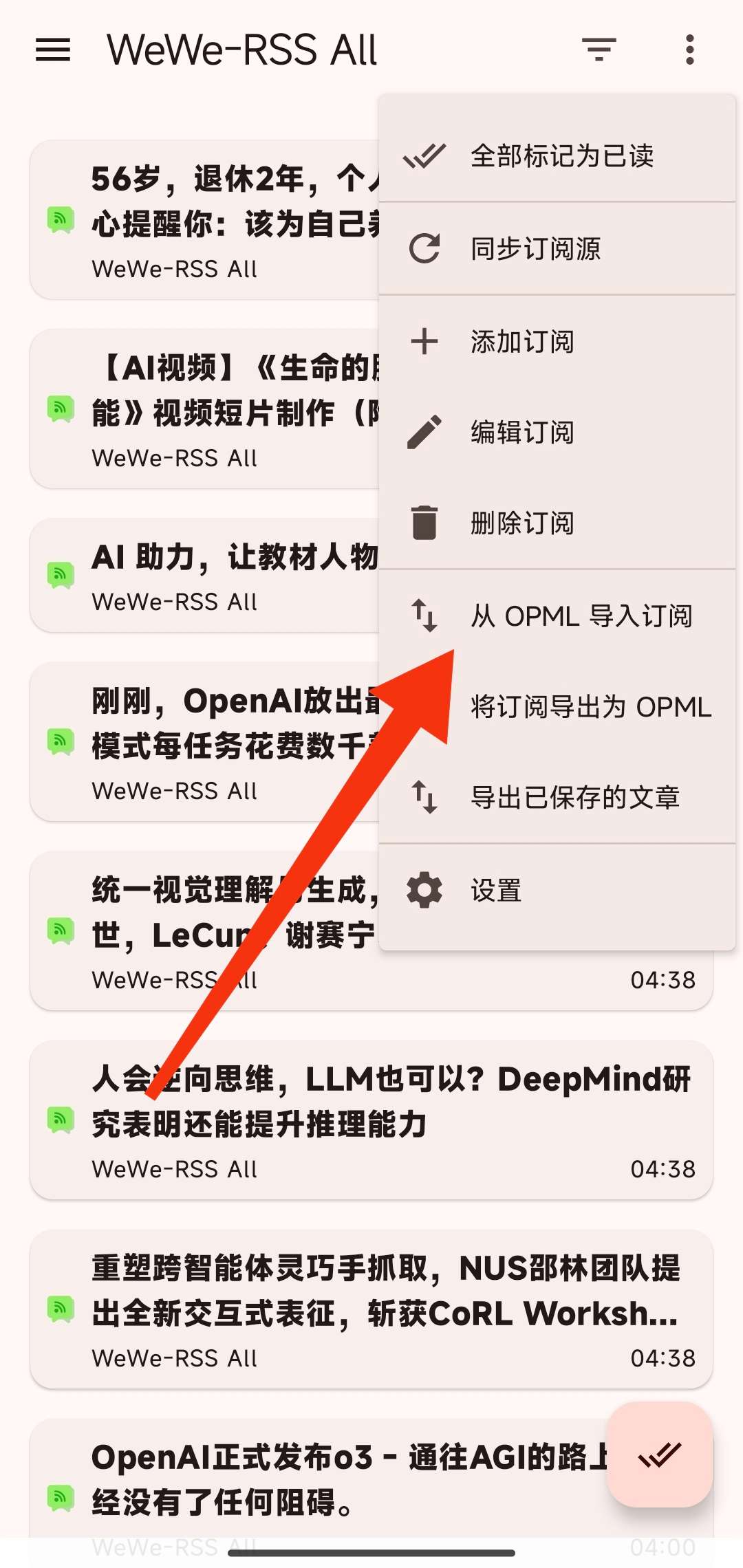The image size is (743, 1568).
Task: Open 设置 from the menu
Action: click(x=557, y=891)
